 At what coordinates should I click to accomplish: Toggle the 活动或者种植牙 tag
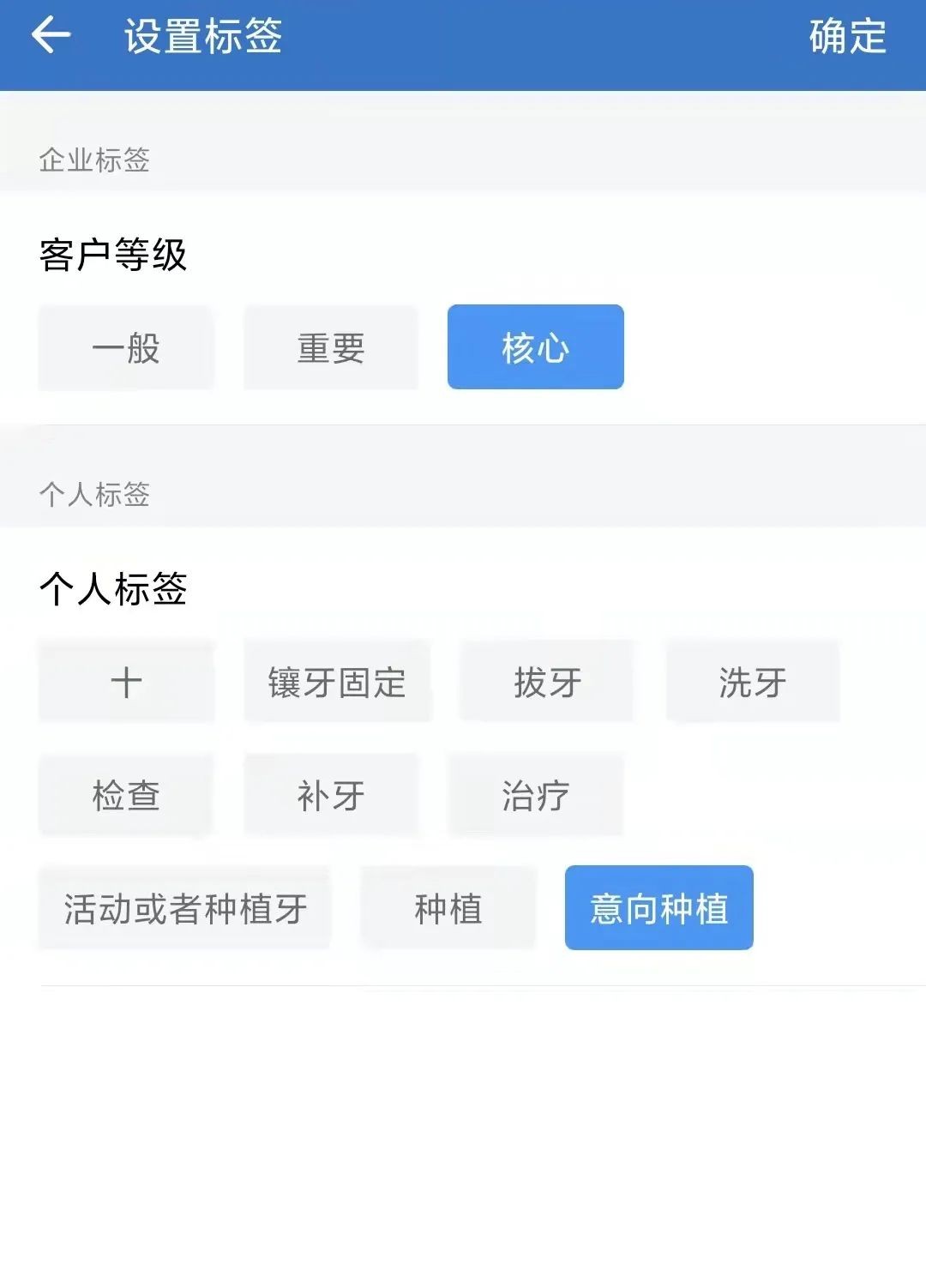coord(184,907)
